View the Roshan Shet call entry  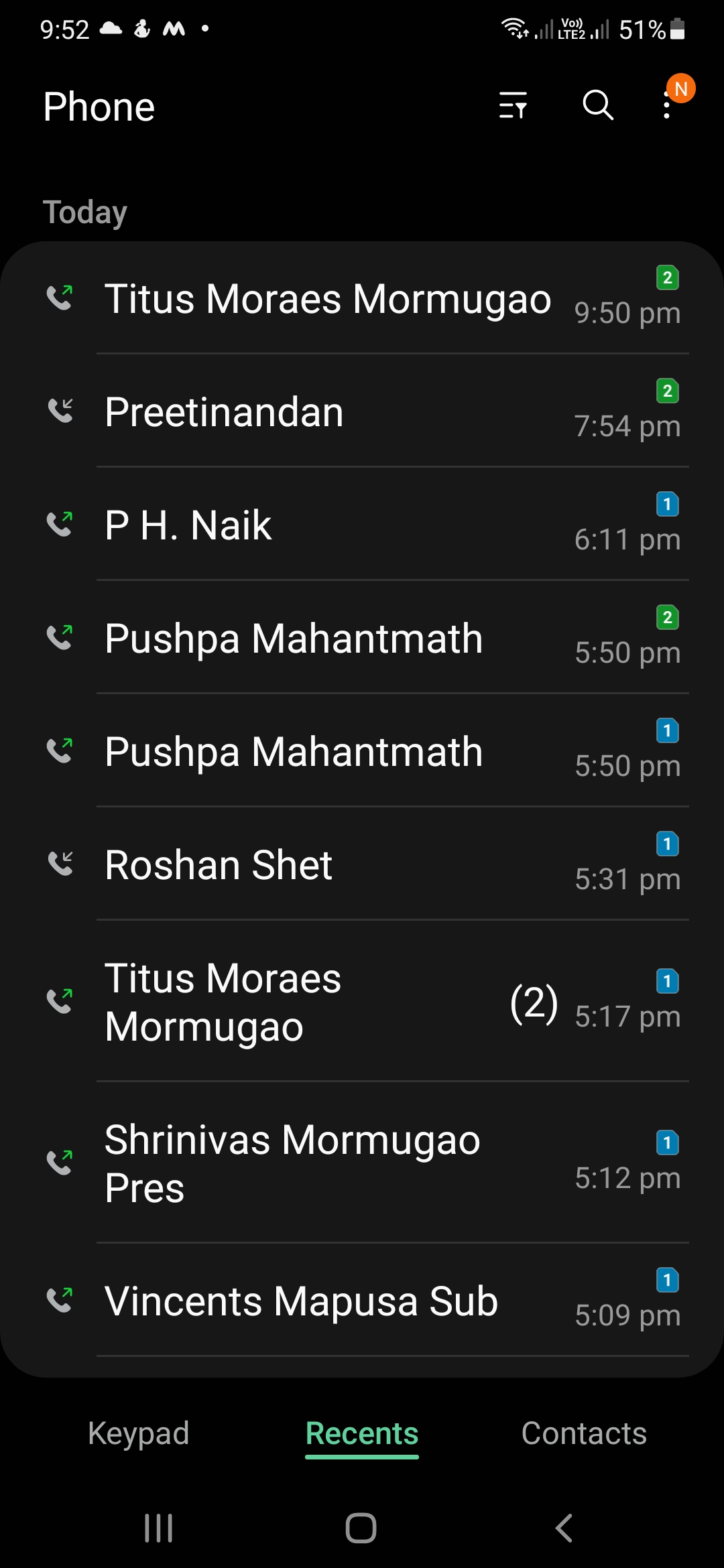tap(362, 864)
